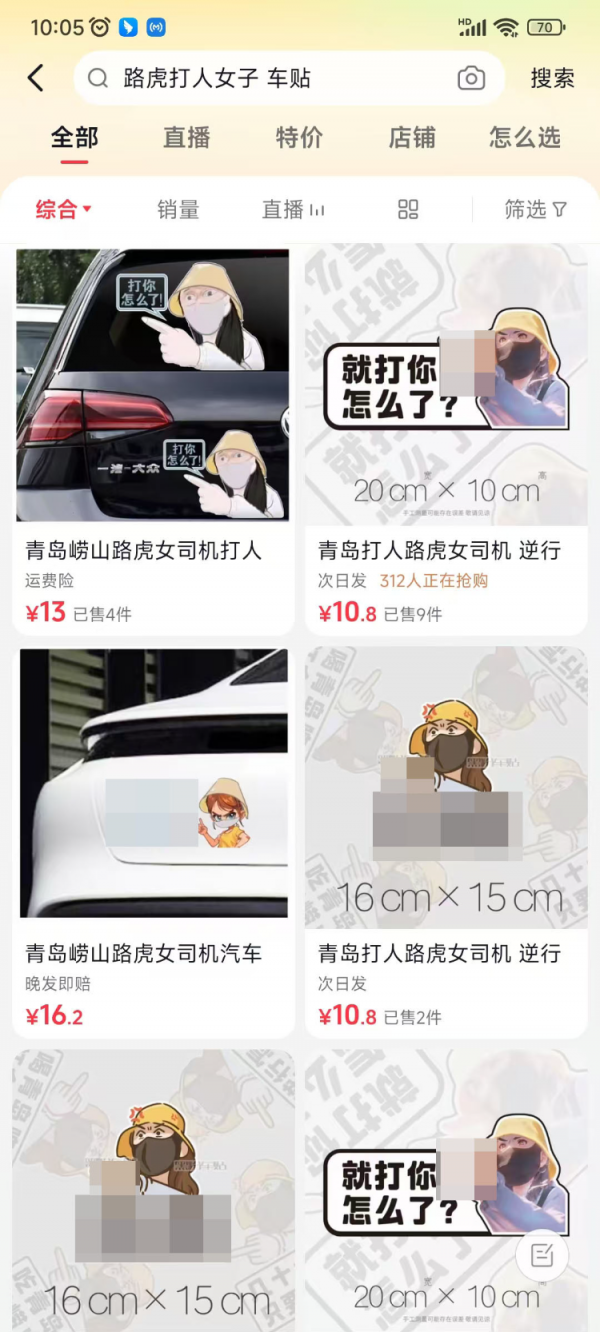Tap the 搜索 button
Screen dimensions: 600x1332
tap(552, 78)
